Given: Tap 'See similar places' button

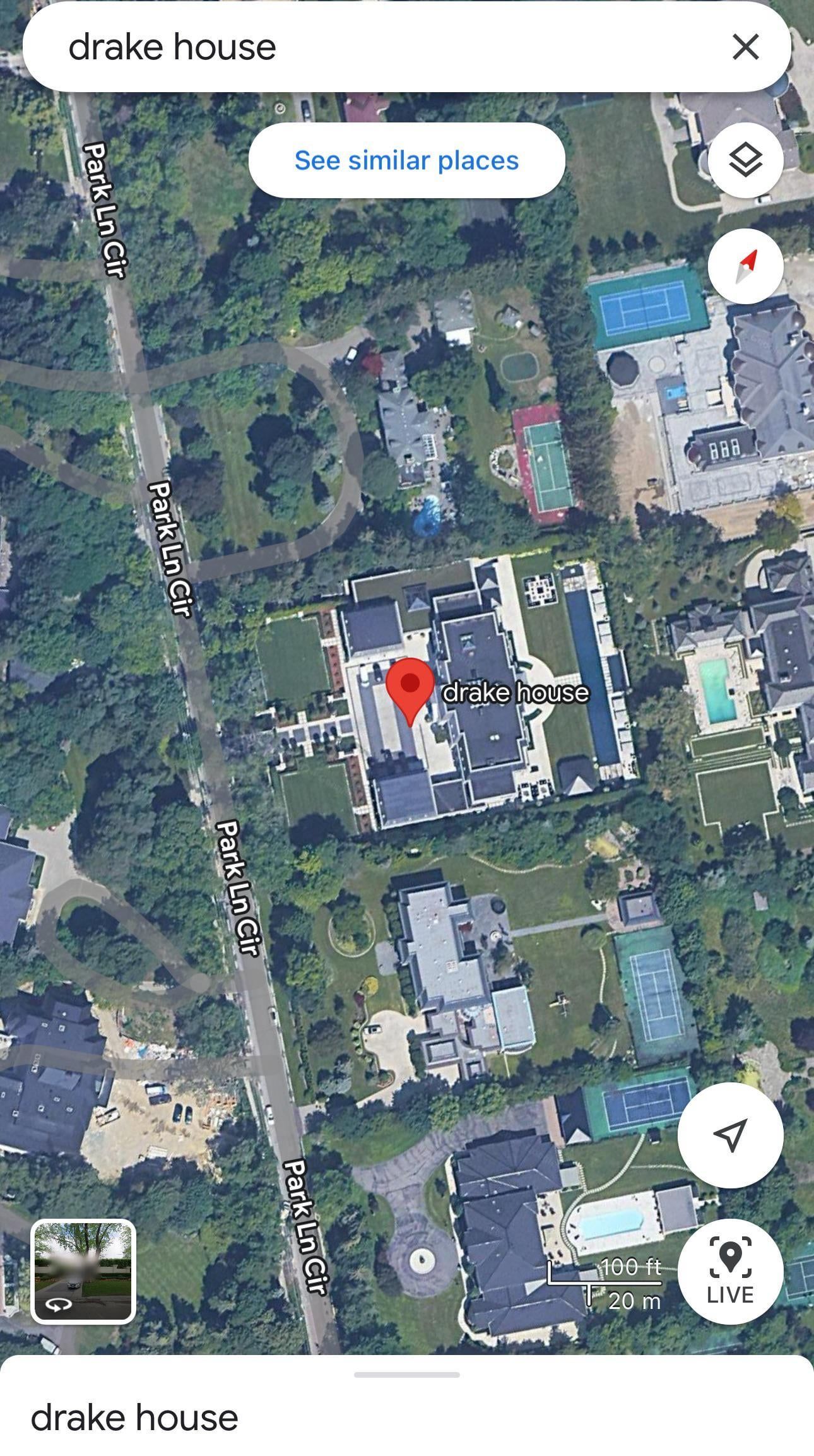Looking at the screenshot, I should (x=406, y=160).
